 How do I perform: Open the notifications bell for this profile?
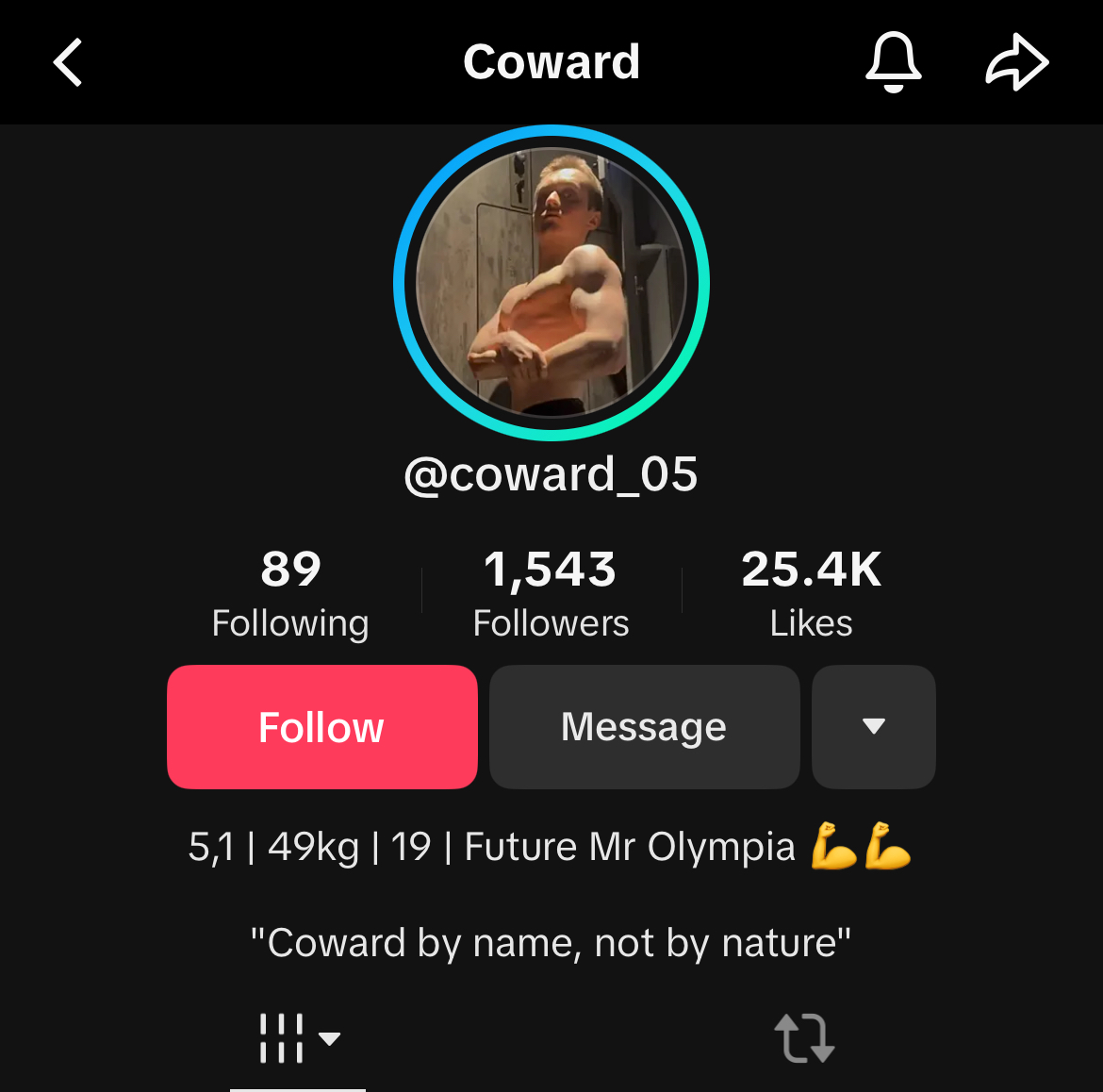tap(893, 63)
